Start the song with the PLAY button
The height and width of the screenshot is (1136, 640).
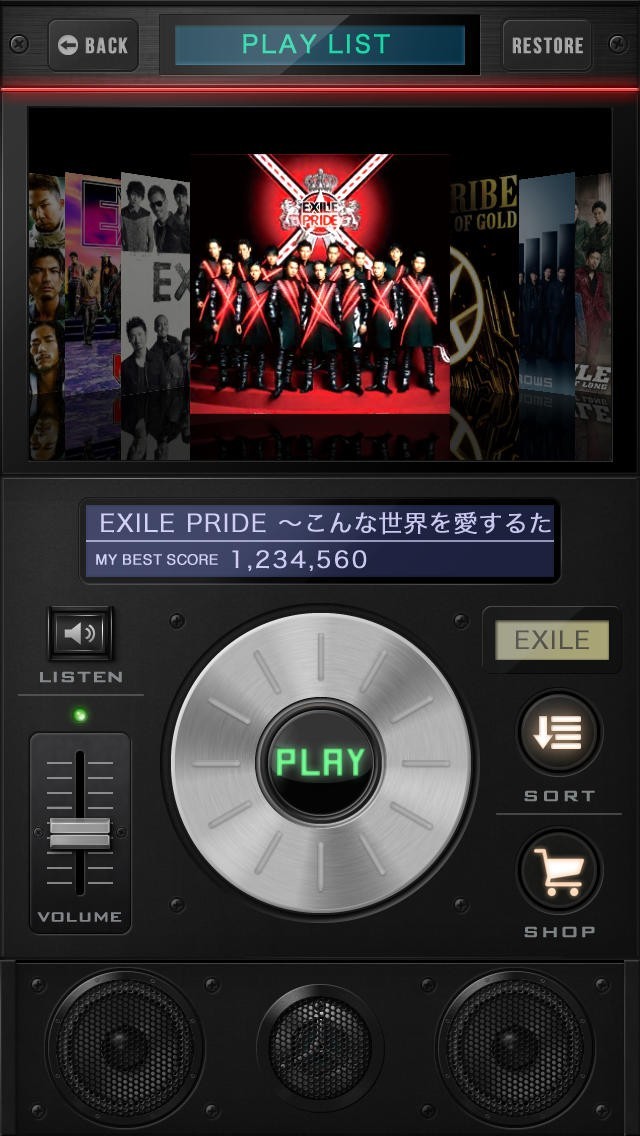320,762
